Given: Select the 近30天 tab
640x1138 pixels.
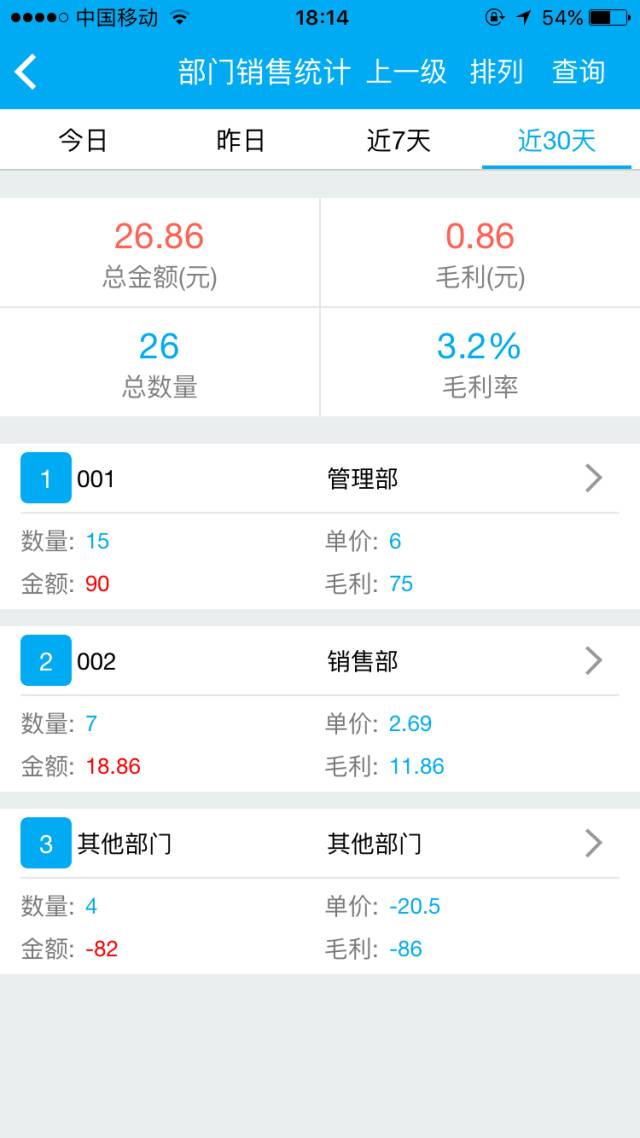Looking at the screenshot, I should click(x=556, y=141).
